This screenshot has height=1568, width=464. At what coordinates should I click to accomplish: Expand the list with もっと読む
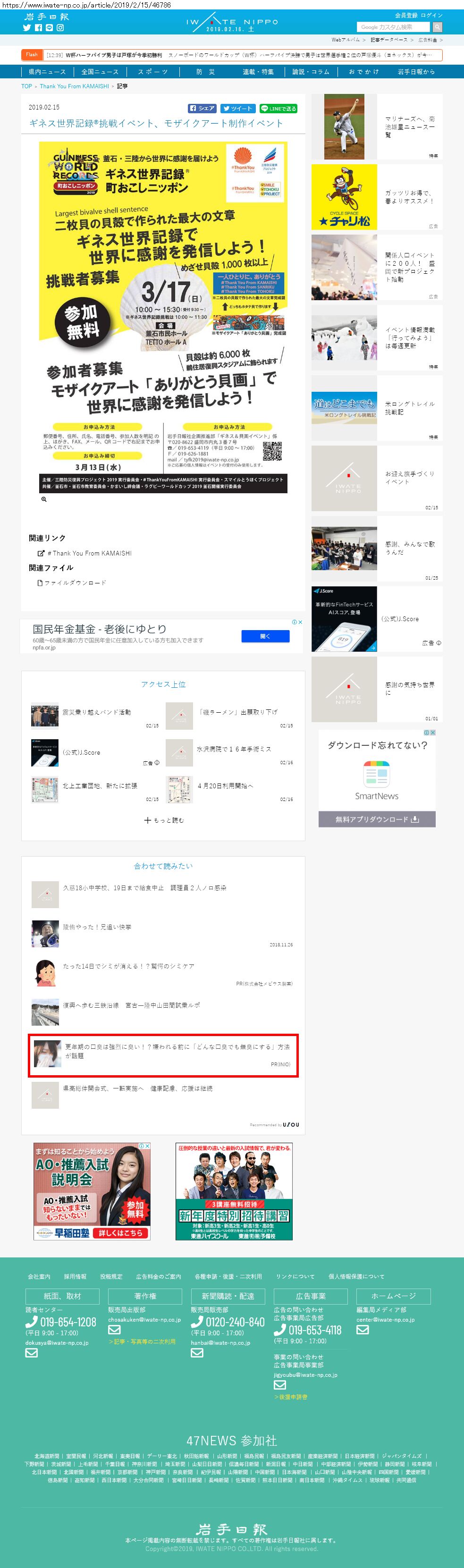pyautogui.click(x=163, y=820)
